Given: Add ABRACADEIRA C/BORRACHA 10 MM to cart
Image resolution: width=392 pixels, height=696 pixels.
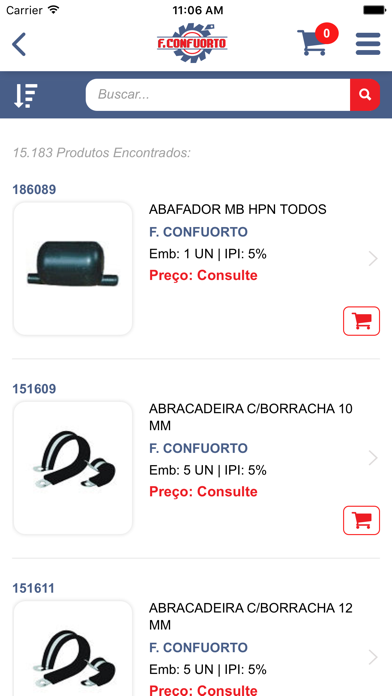Looking at the screenshot, I should tap(361, 520).
